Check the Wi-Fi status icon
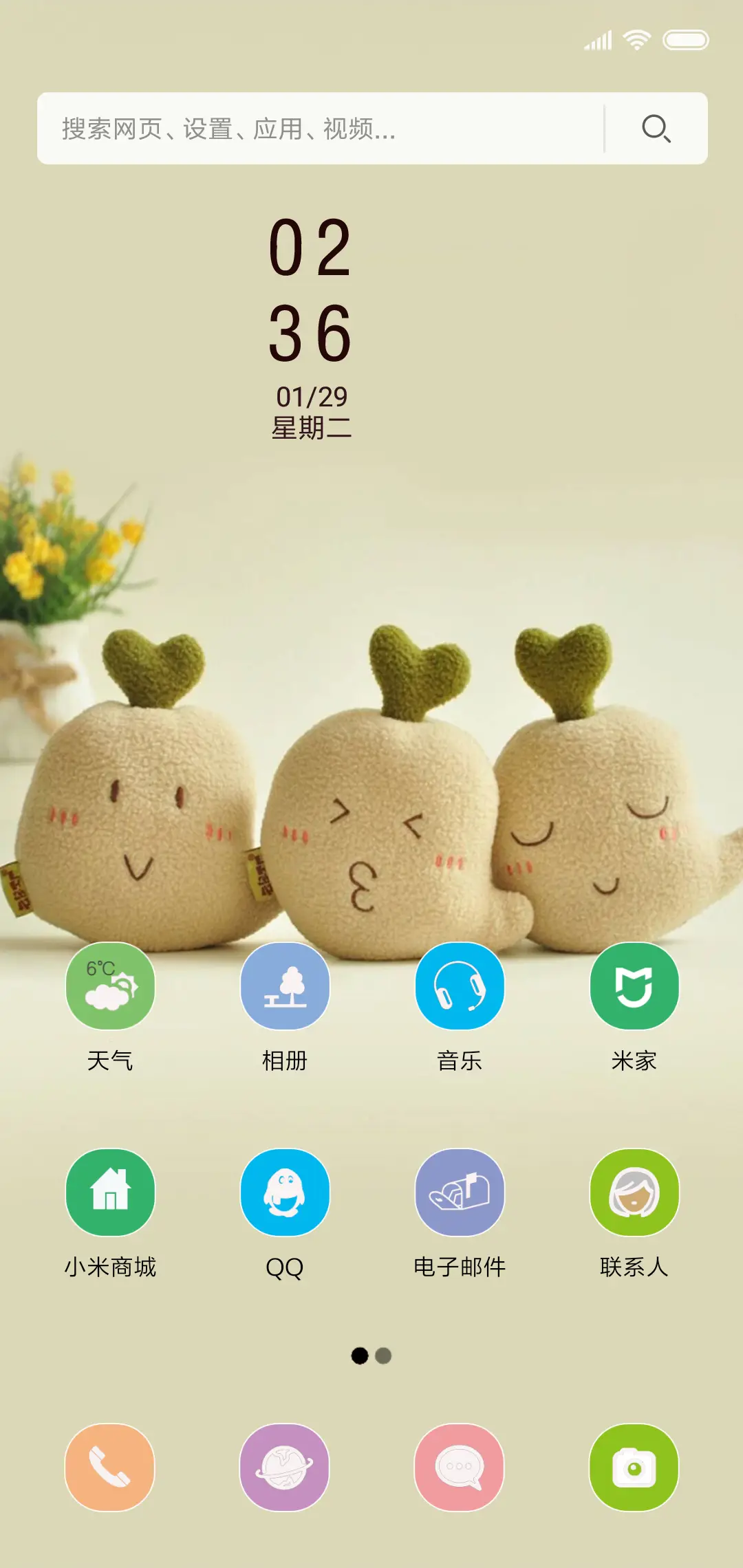The height and width of the screenshot is (1568, 743). coord(636,41)
